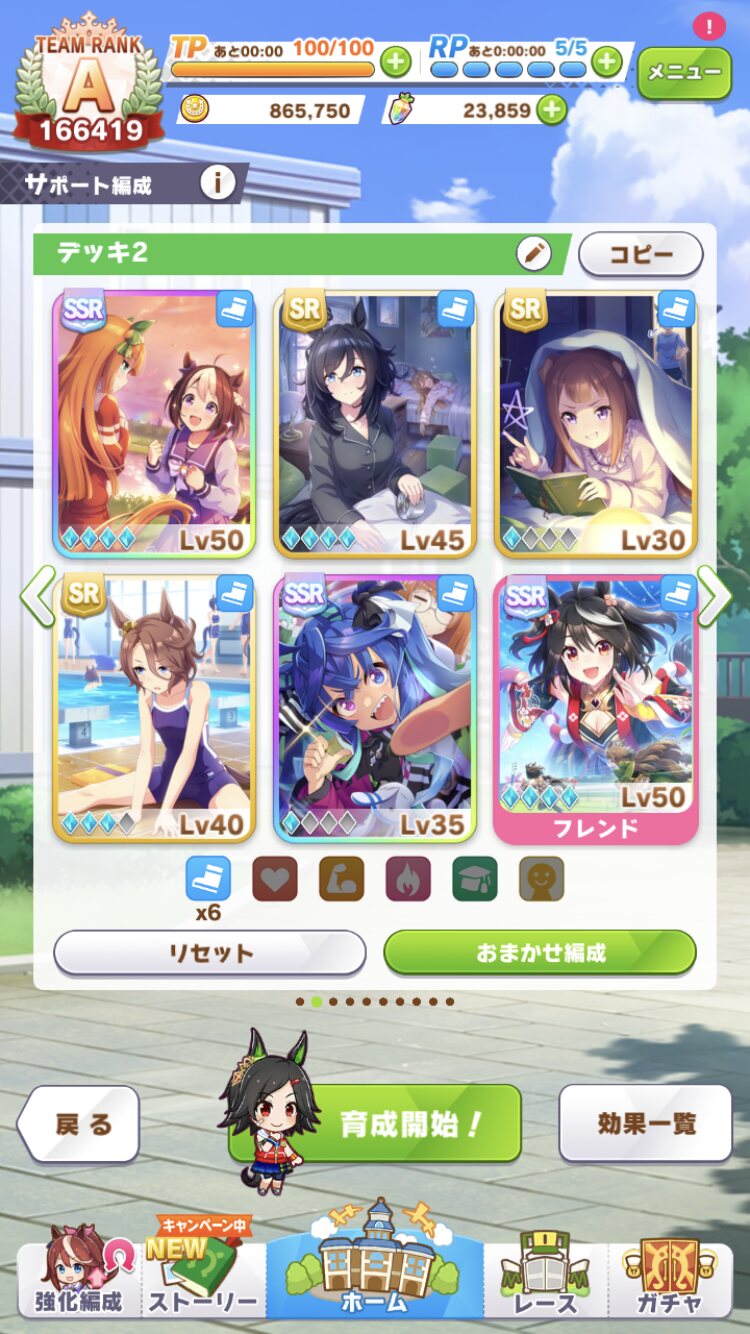
Task: Edit the デッキ2 name with the pencil
Action: 534,254
